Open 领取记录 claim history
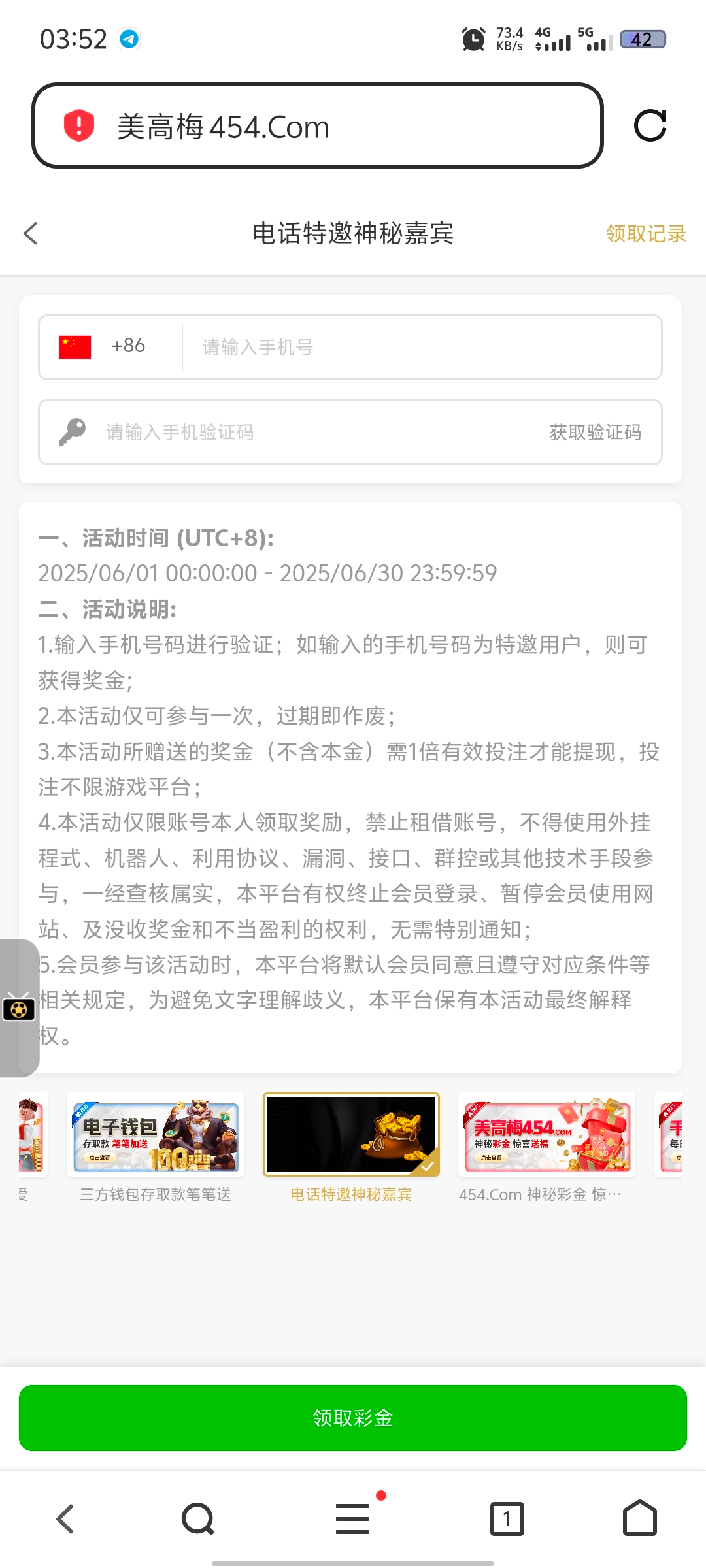 point(645,233)
